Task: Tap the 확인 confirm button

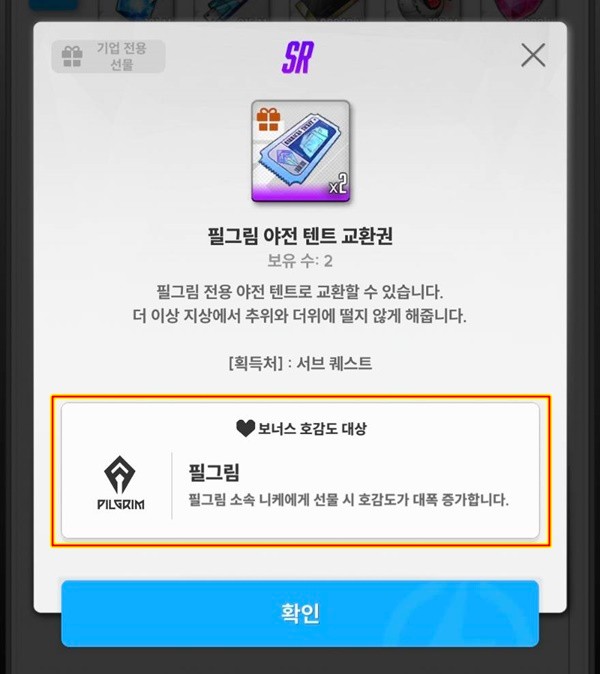Action: tap(300, 613)
